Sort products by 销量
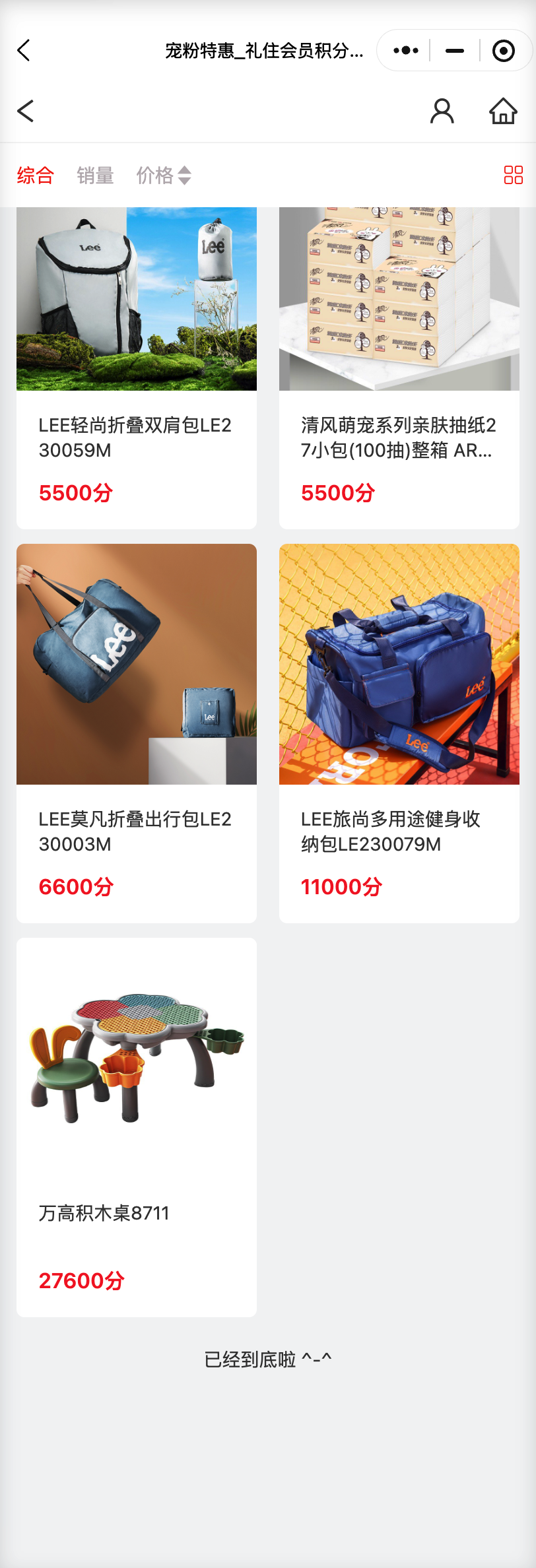Screen dimensions: 536x1568 click(x=95, y=176)
